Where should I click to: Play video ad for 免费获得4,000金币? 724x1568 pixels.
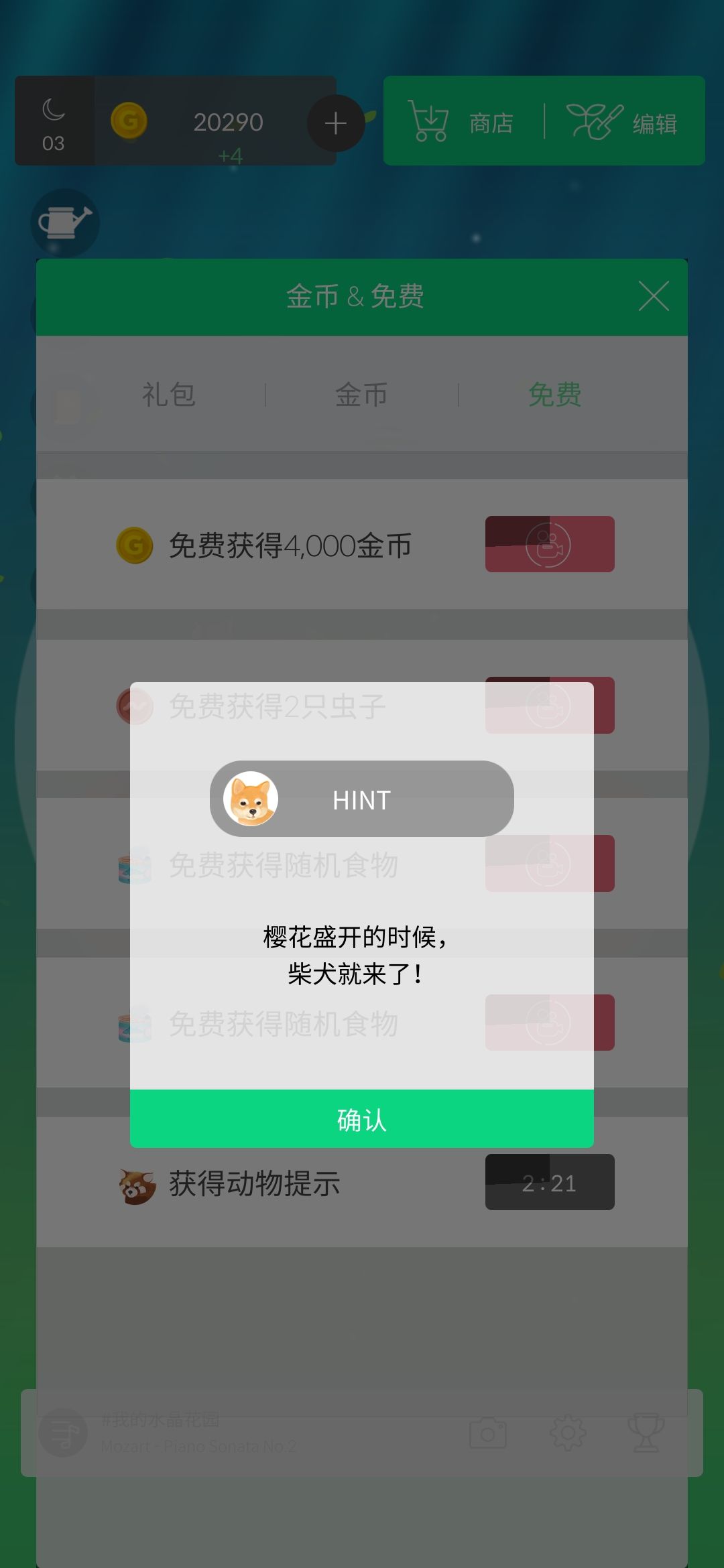point(549,544)
